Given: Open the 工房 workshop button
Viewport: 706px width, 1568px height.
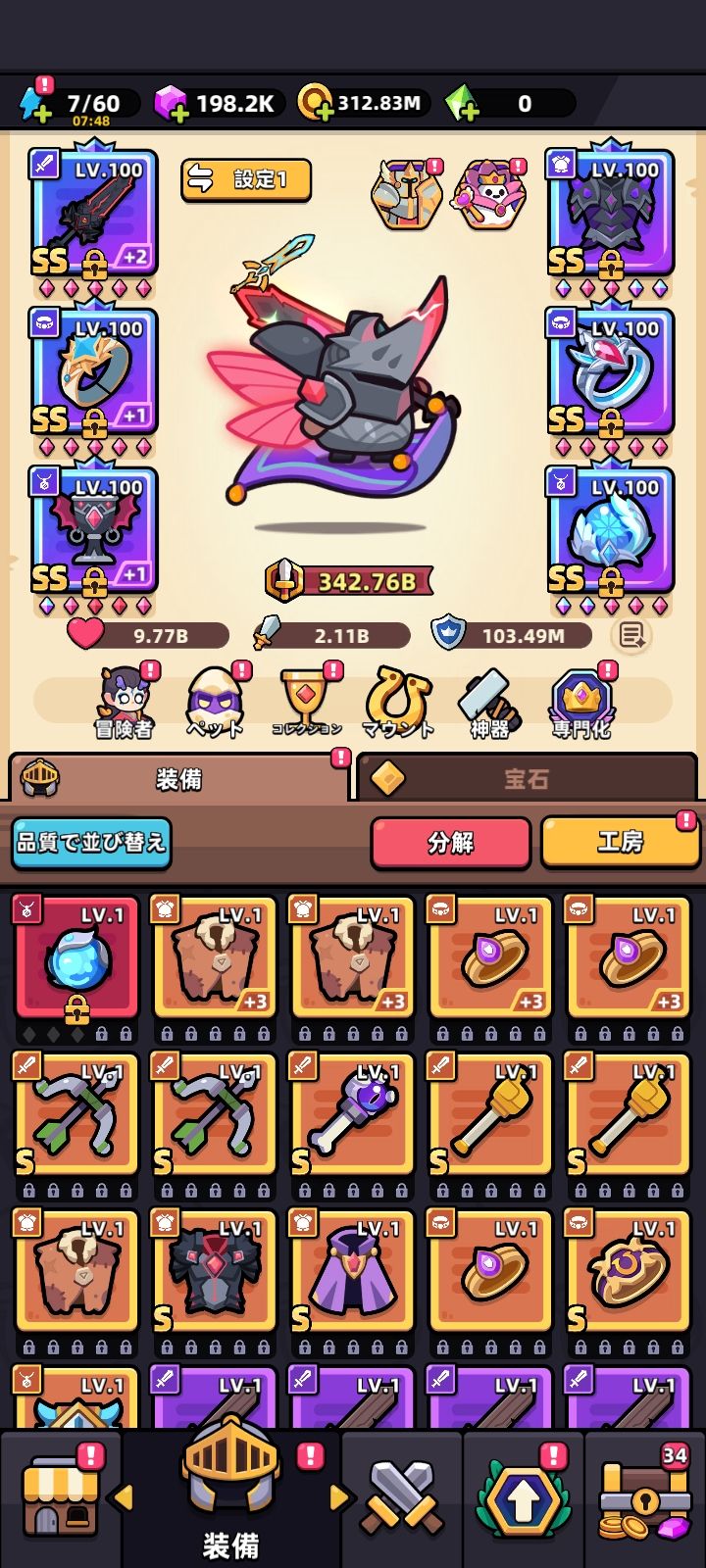Looking at the screenshot, I should tap(620, 843).
